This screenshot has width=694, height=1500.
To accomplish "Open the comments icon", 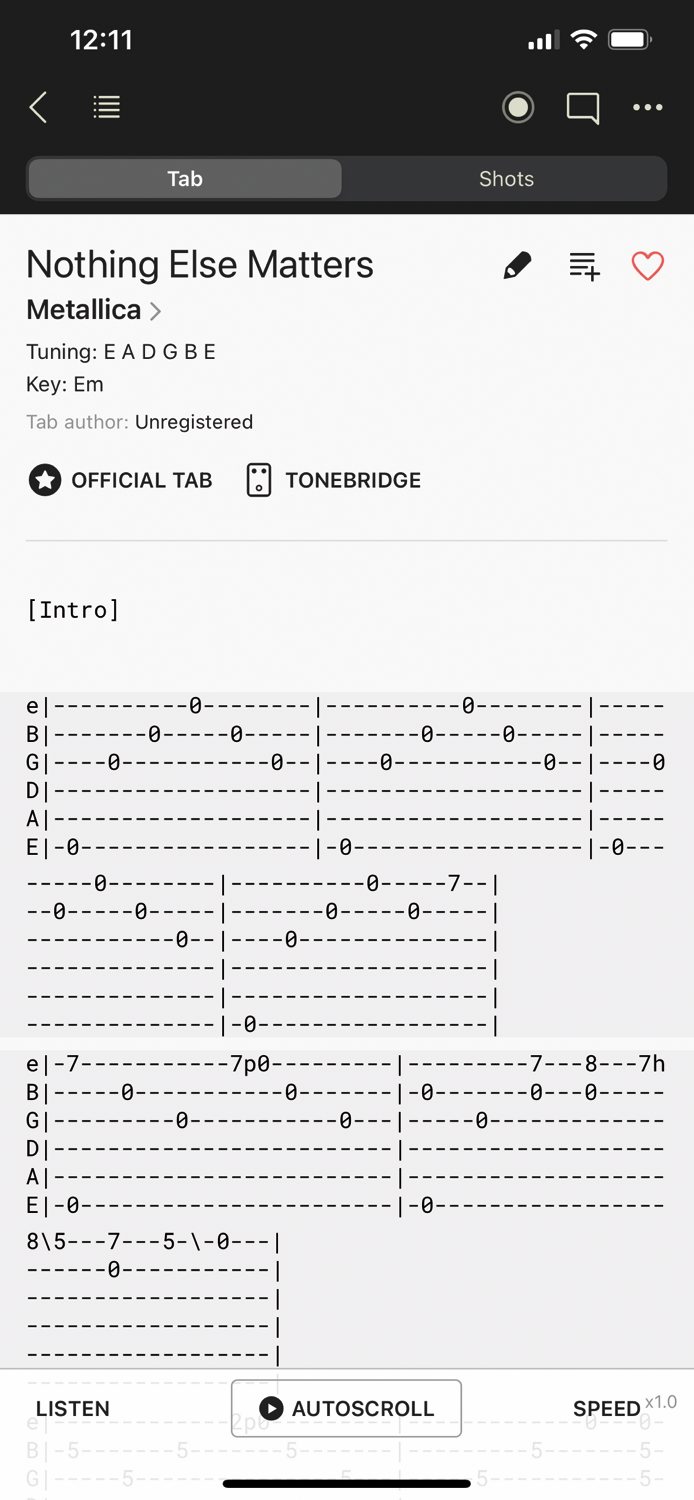I will (x=583, y=108).
